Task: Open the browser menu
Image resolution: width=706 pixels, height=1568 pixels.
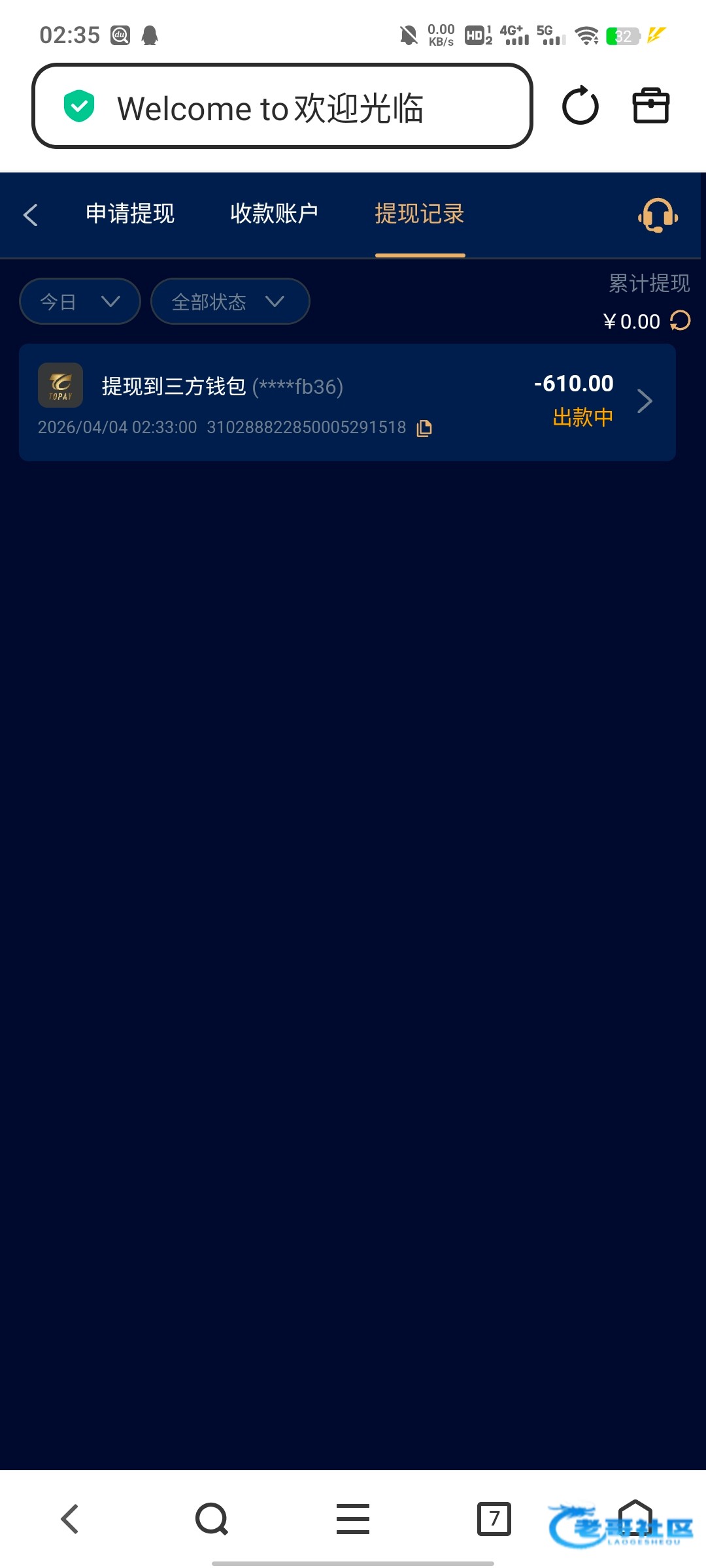Action: coord(353,1518)
